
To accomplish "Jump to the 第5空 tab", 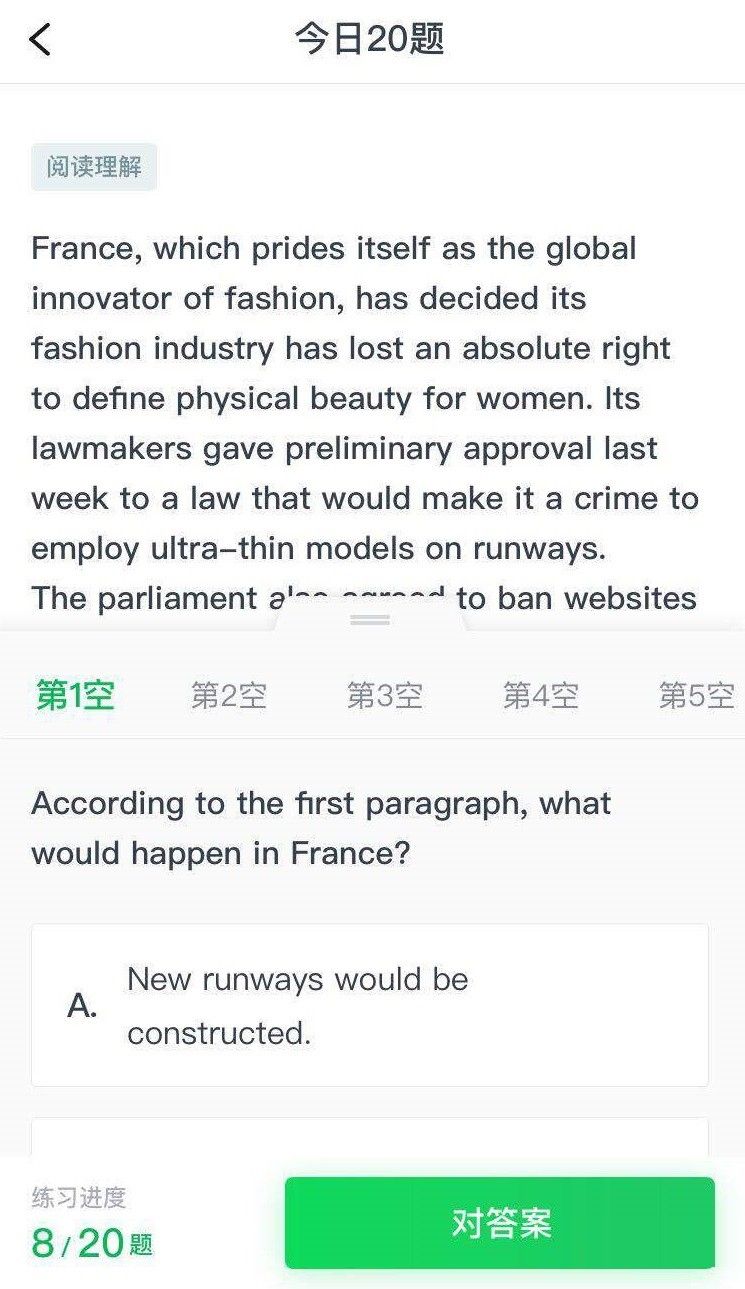I will pyautogui.click(x=696, y=695).
